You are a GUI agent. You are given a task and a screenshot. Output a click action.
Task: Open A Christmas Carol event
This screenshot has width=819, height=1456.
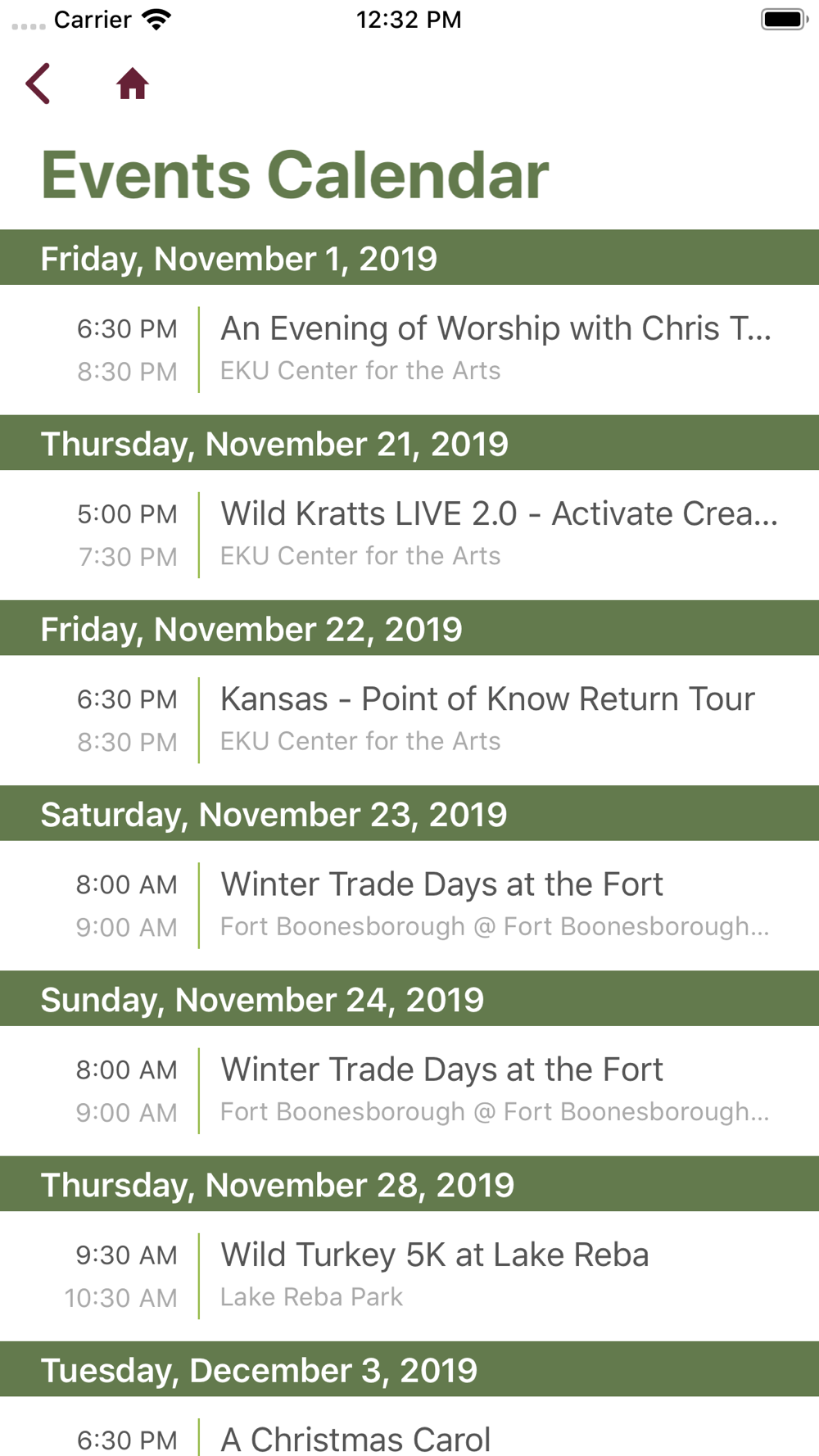tap(409, 1426)
